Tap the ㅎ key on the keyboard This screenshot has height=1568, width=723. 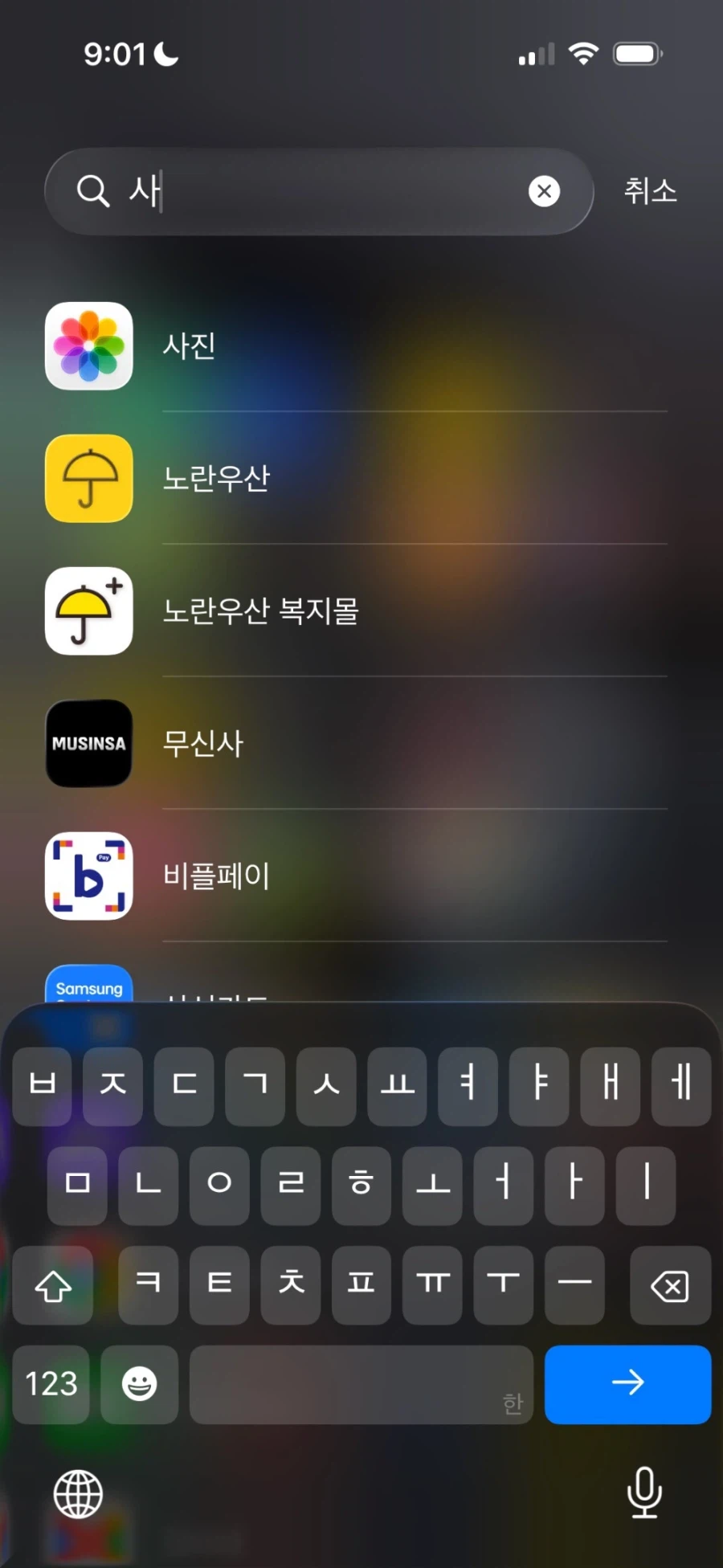361,1185
